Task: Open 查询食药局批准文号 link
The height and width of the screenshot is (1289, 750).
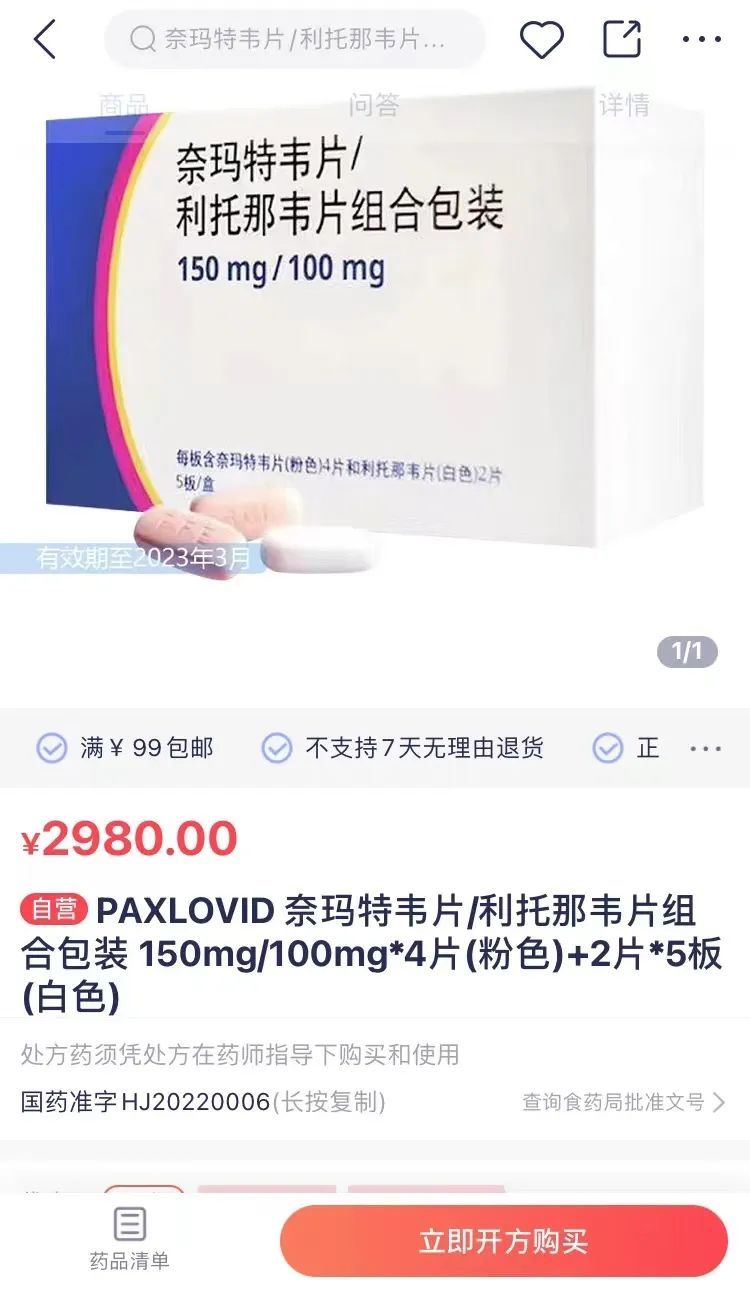Action: [623, 1102]
